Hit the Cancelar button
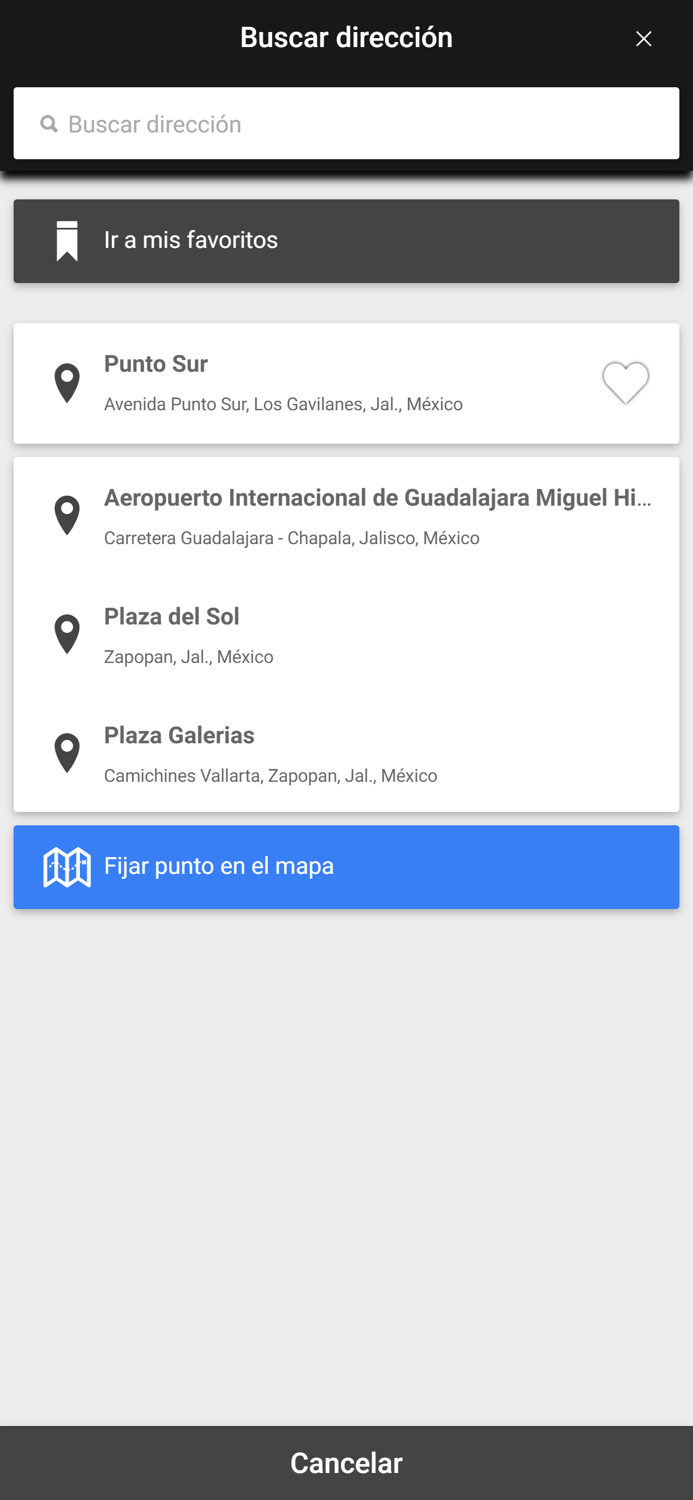The height and width of the screenshot is (1500, 693). [x=346, y=1463]
